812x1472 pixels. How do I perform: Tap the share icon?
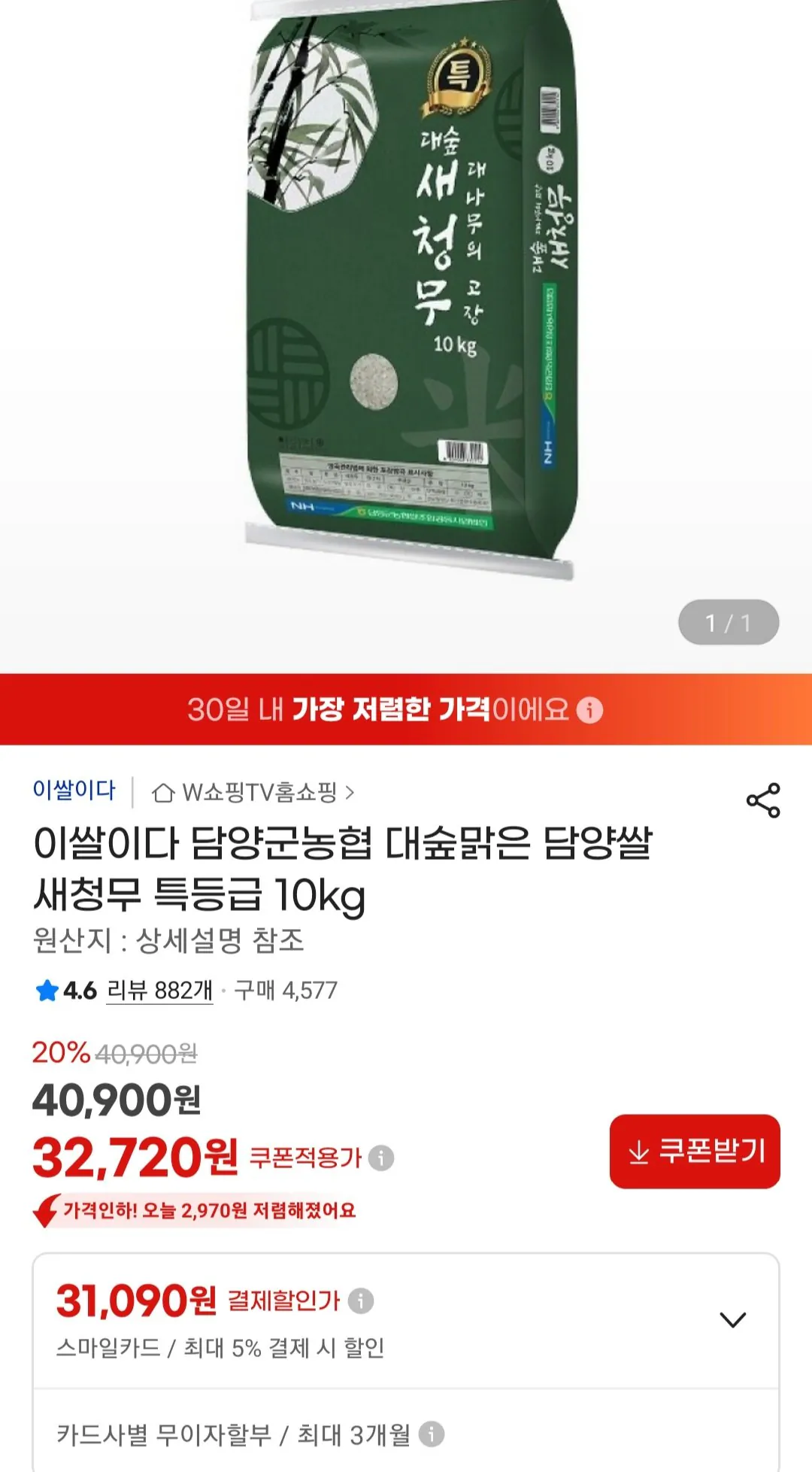(762, 800)
